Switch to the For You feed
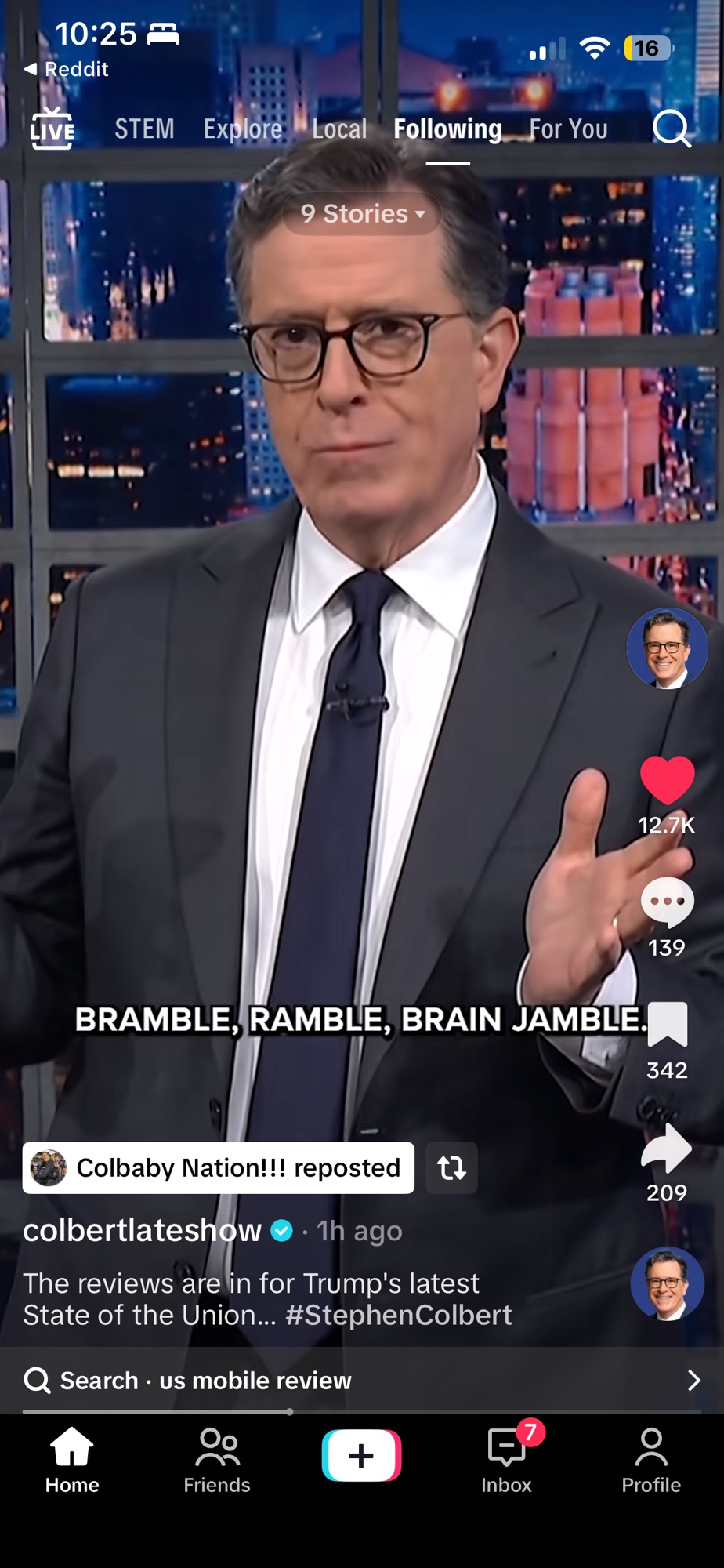This screenshot has height=1568, width=724. 568,129
